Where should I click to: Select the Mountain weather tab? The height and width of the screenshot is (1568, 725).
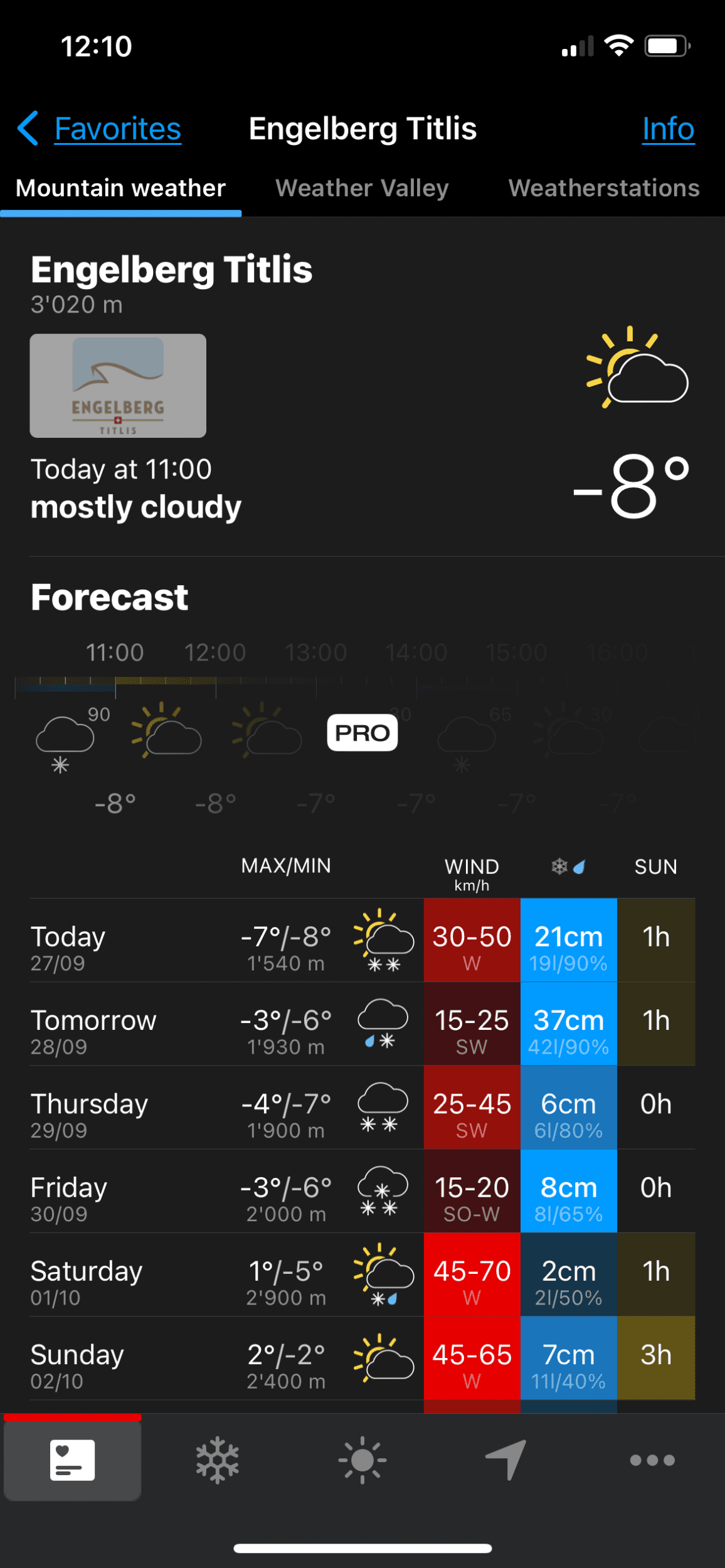click(x=120, y=188)
